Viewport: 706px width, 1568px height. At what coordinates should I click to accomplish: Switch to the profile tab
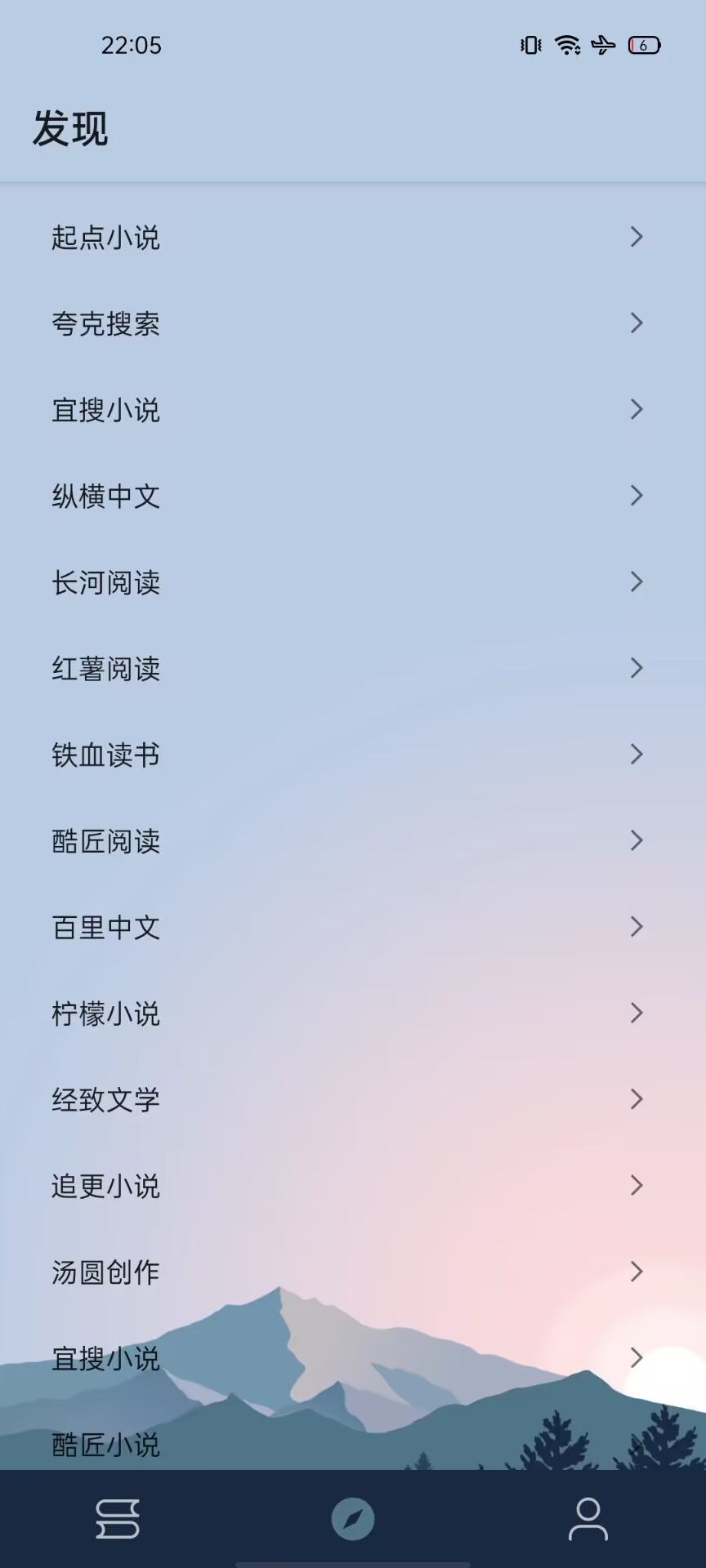[588, 1519]
